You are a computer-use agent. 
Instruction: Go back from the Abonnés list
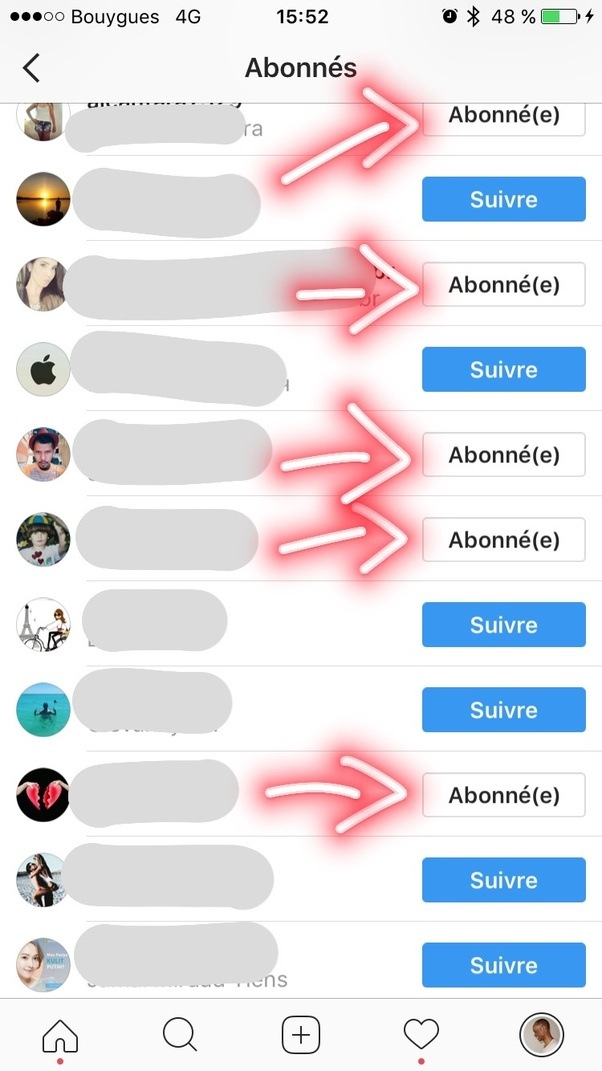point(31,68)
